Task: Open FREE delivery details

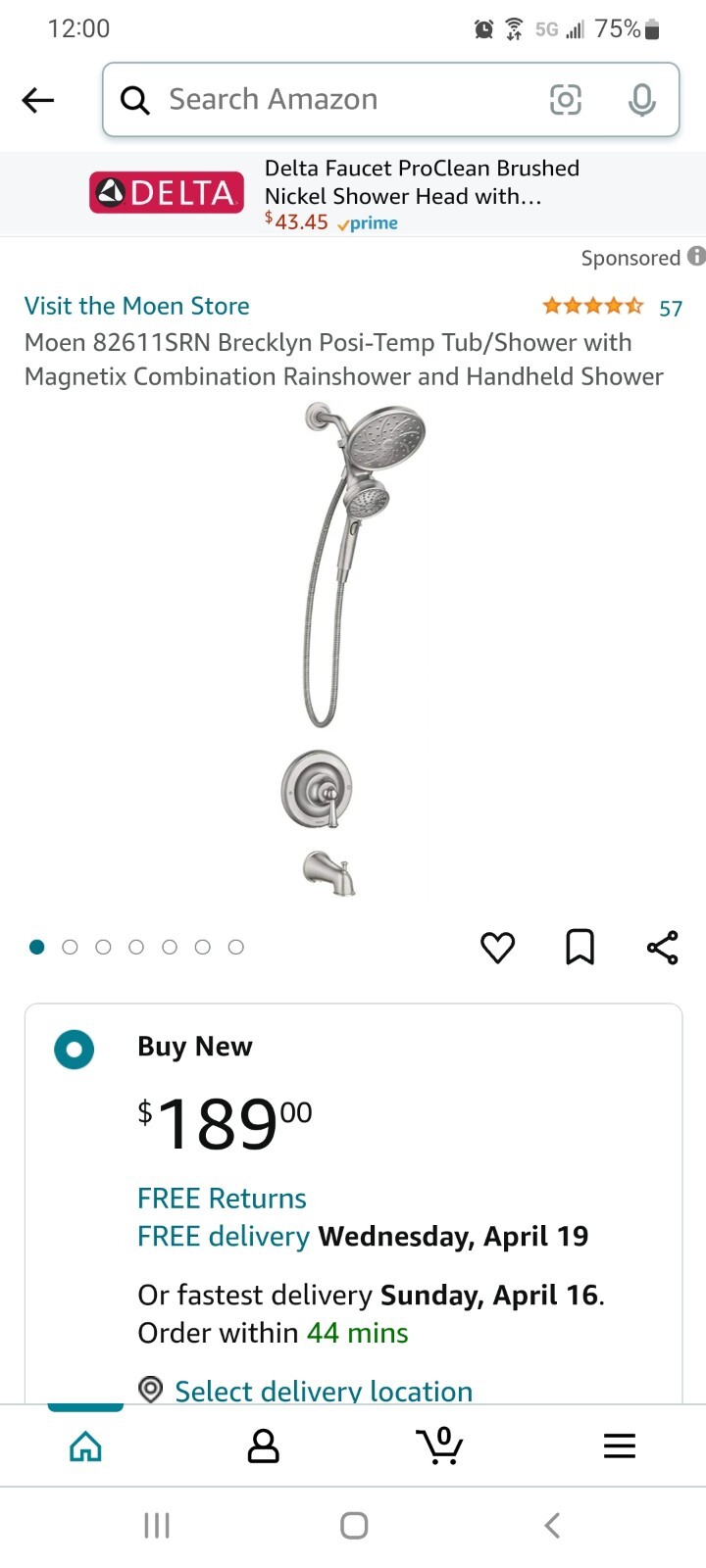Action: pyautogui.click(x=224, y=1237)
